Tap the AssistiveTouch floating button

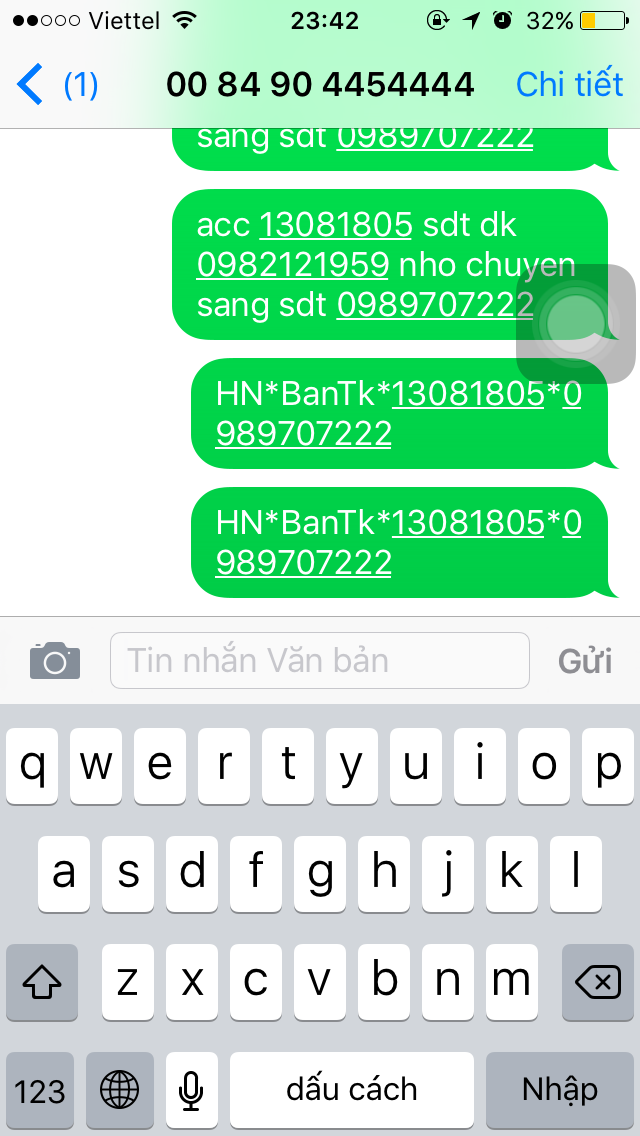pos(575,323)
